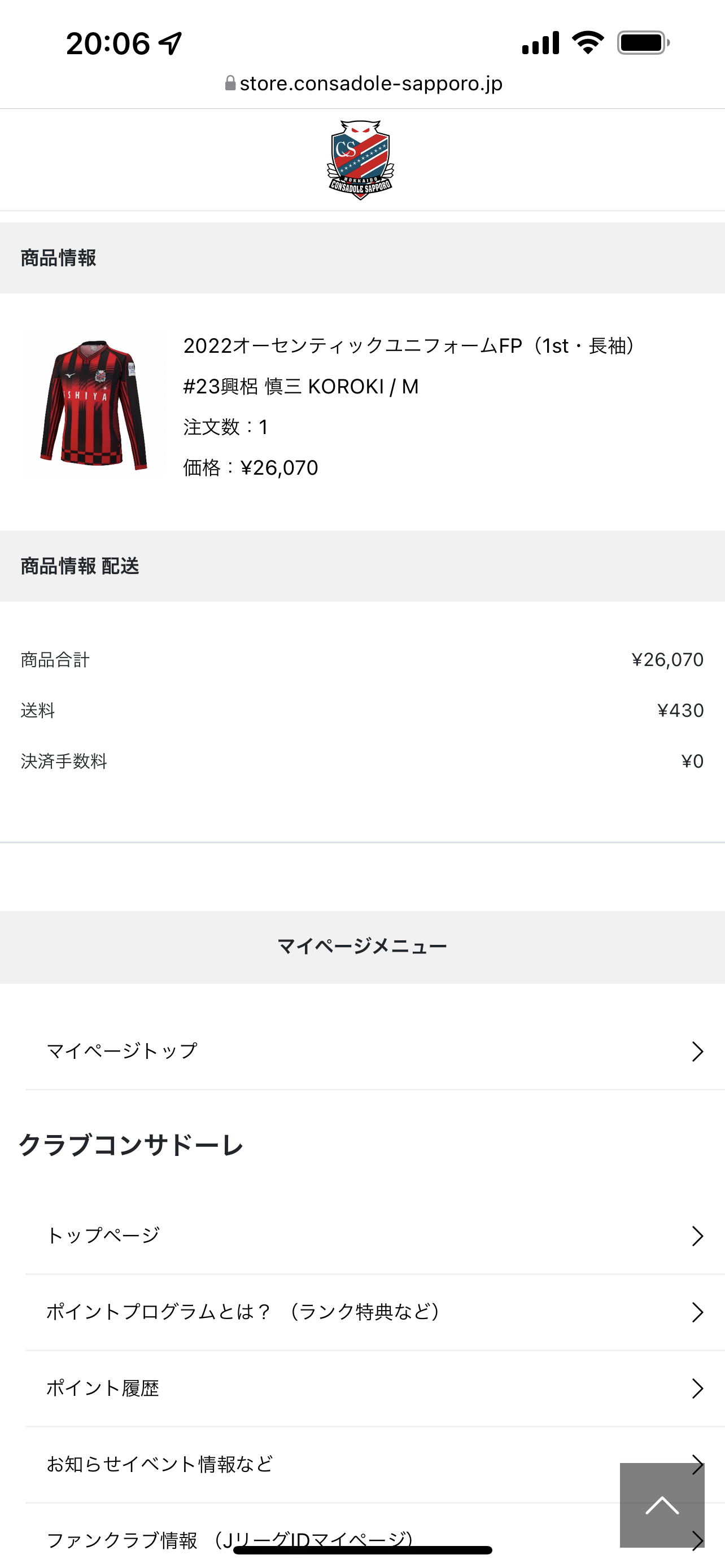Tap the store.consadole-sapporo.jp address bar
725x1568 pixels.
364,84
